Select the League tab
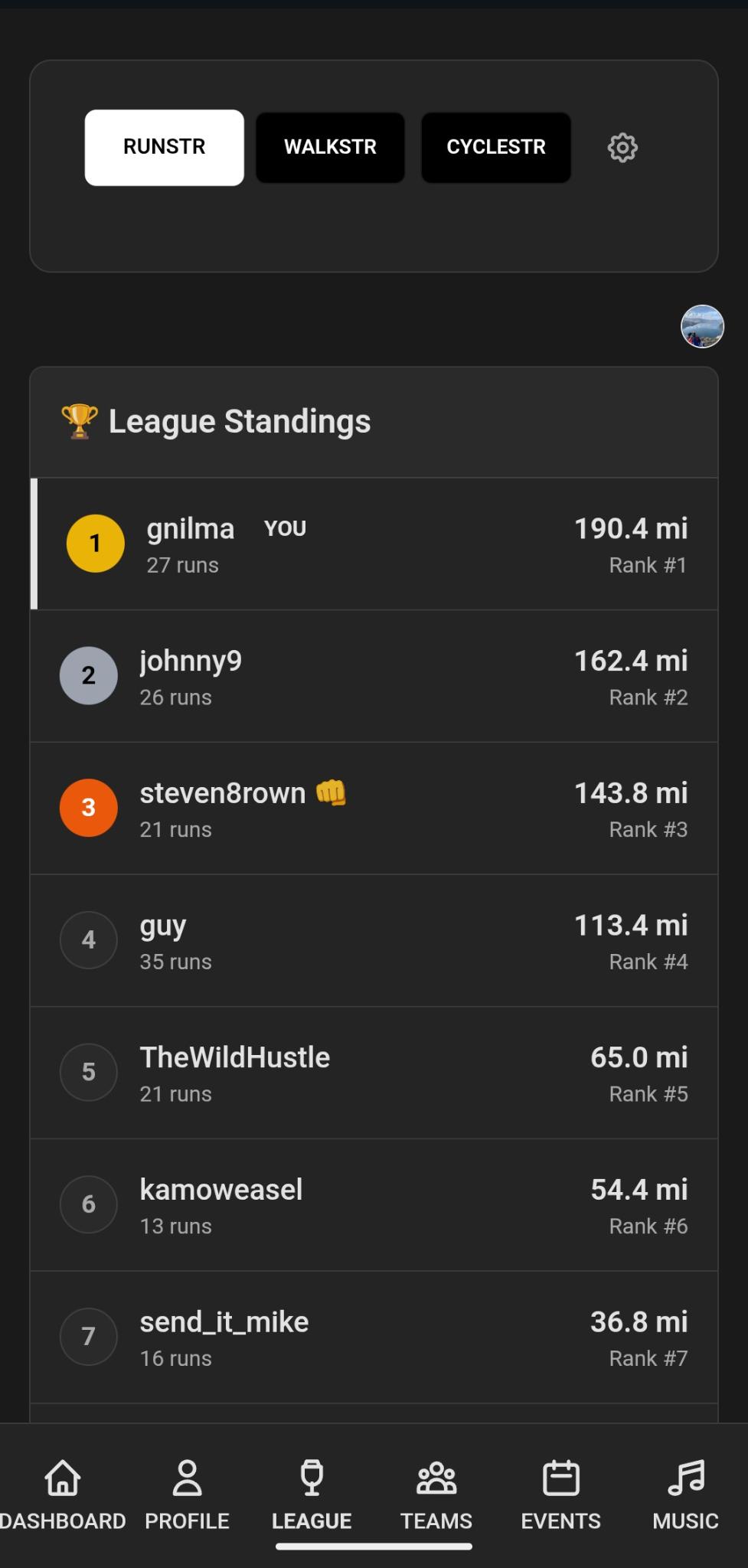The width and height of the screenshot is (748, 1568). pos(312,1494)
